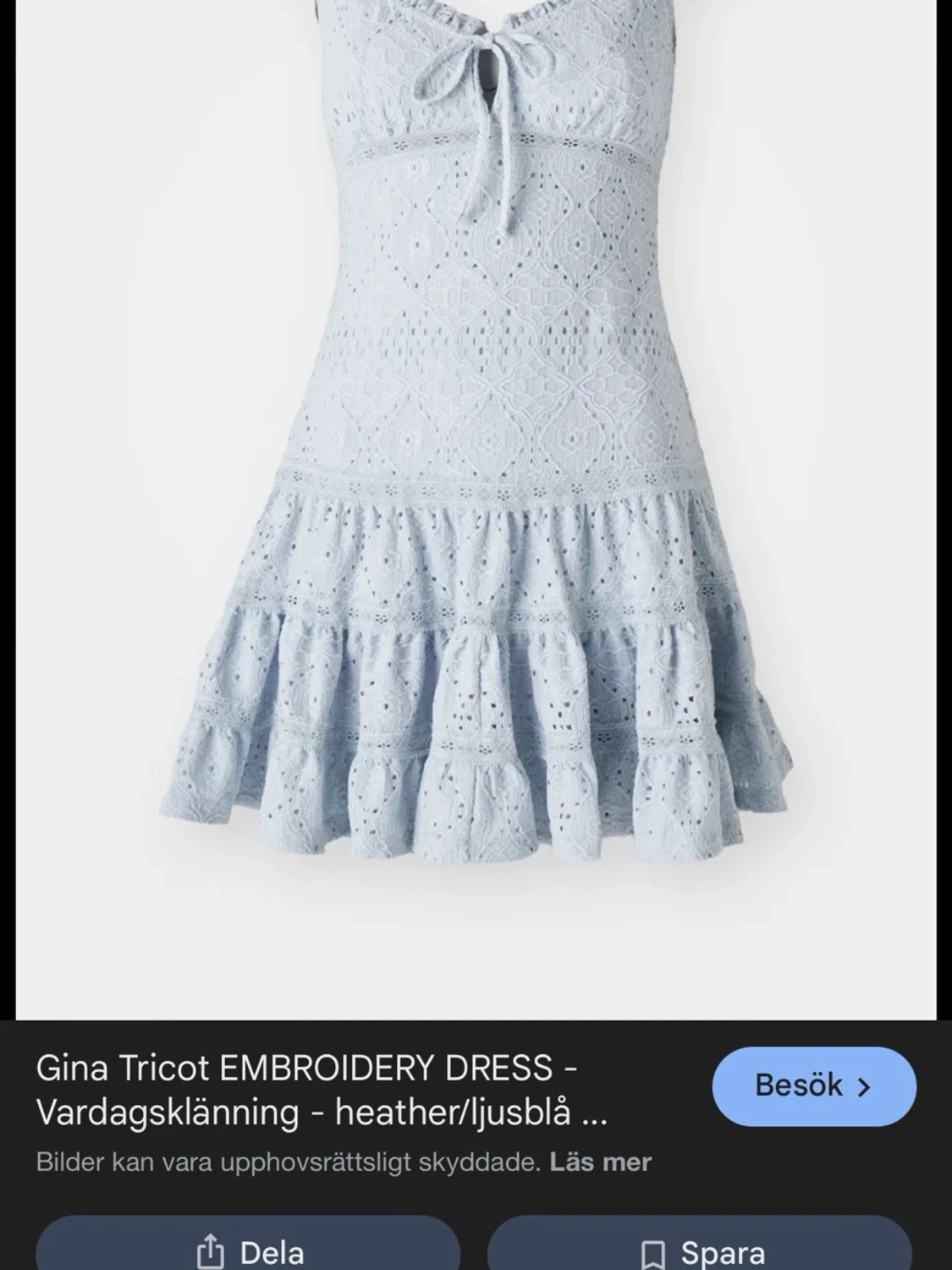
Task: Tap the Besök button to visit site
Action: pyautogui.click(x=813, y=1085)
